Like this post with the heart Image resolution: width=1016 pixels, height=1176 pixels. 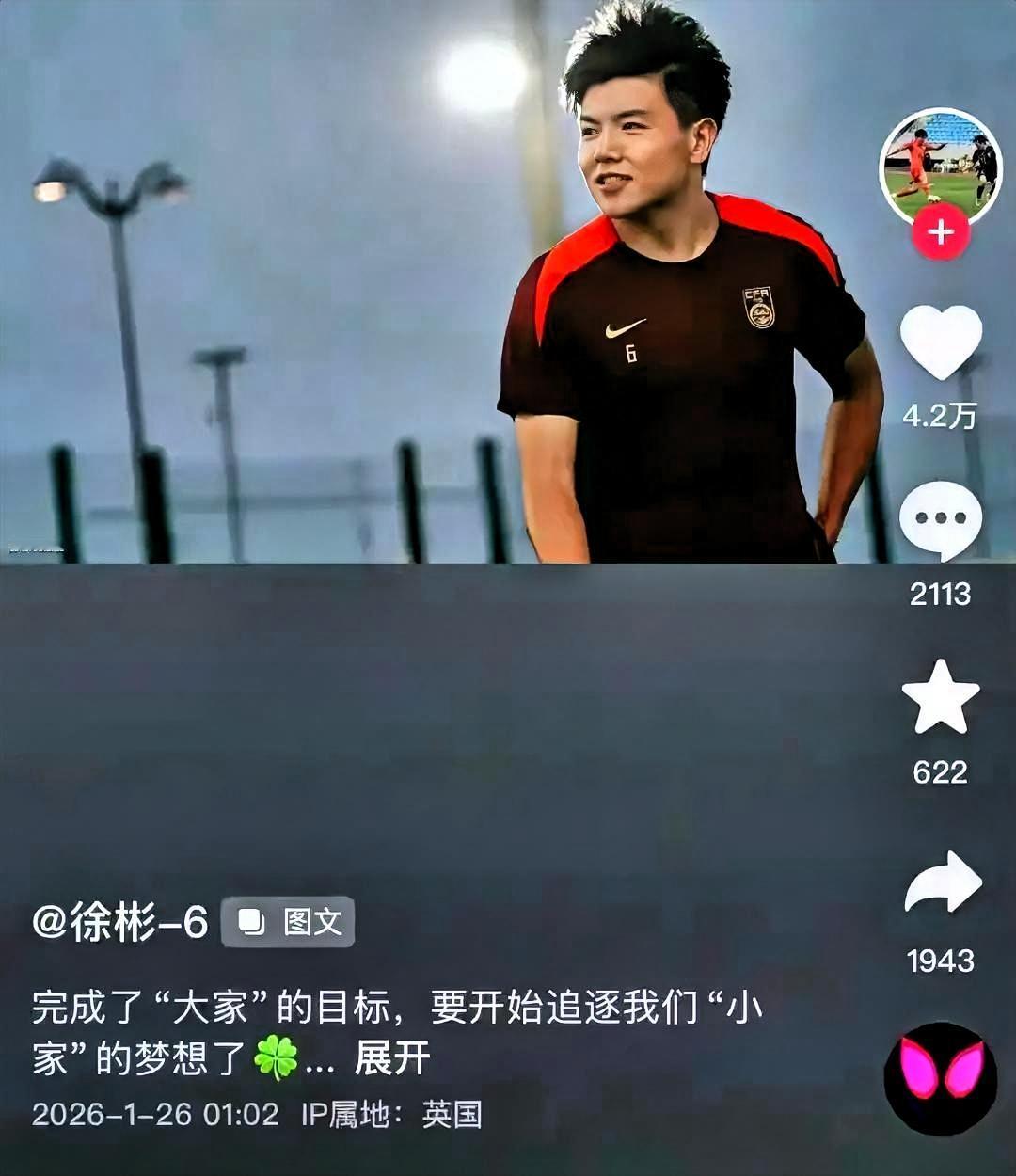click(941, 341)
